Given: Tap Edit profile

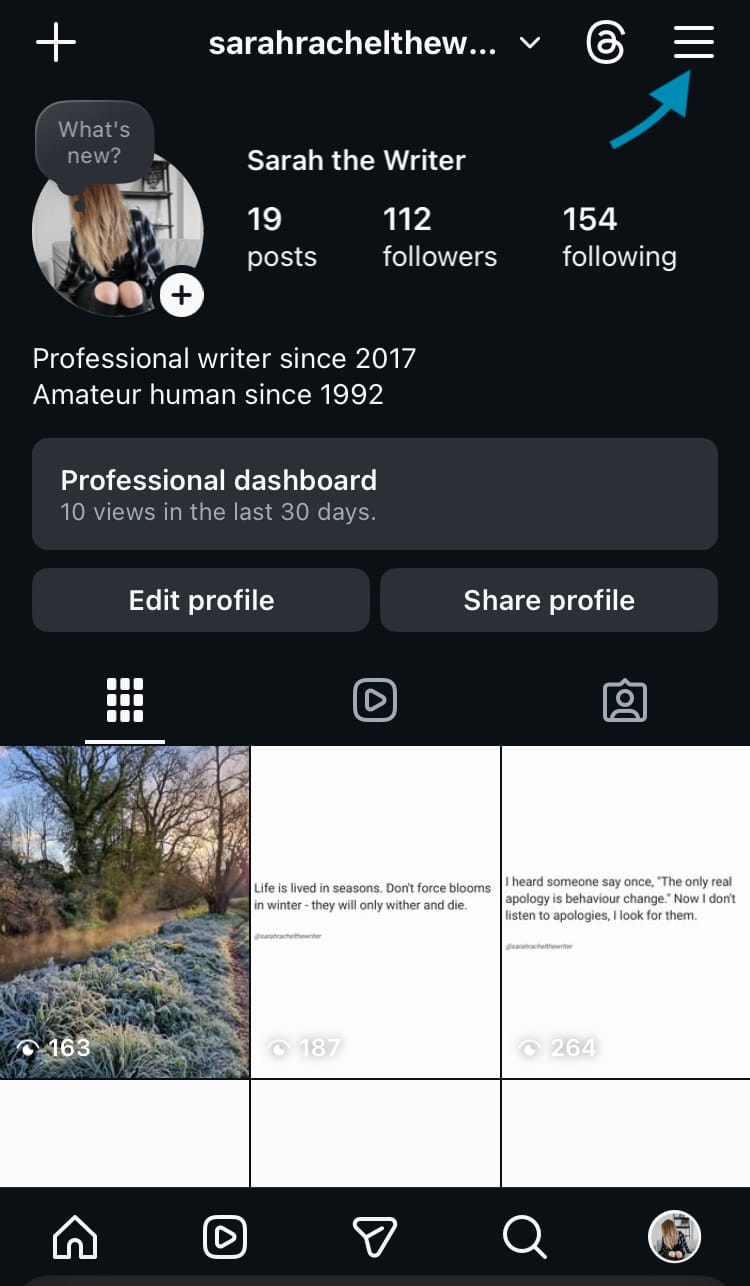Looking at the screenshot, I should click(201, 600).
